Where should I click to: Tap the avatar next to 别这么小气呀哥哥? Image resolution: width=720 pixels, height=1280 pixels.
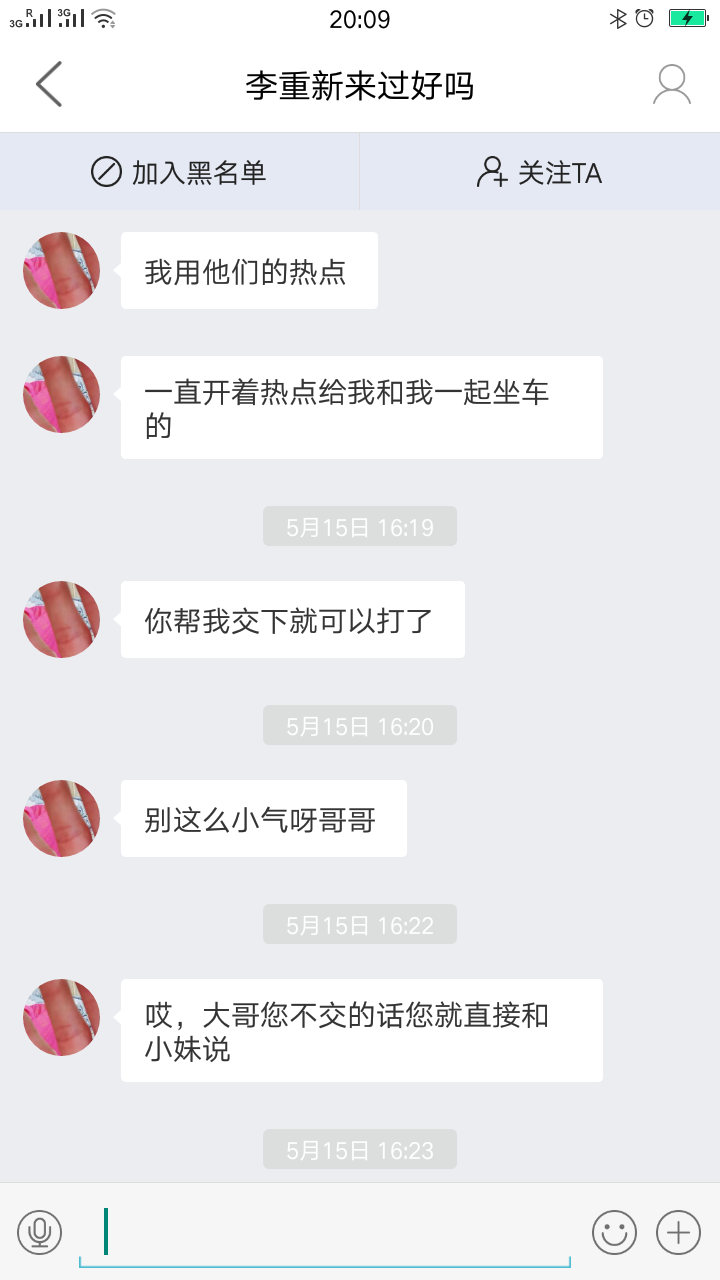click(x=62, y=818)
